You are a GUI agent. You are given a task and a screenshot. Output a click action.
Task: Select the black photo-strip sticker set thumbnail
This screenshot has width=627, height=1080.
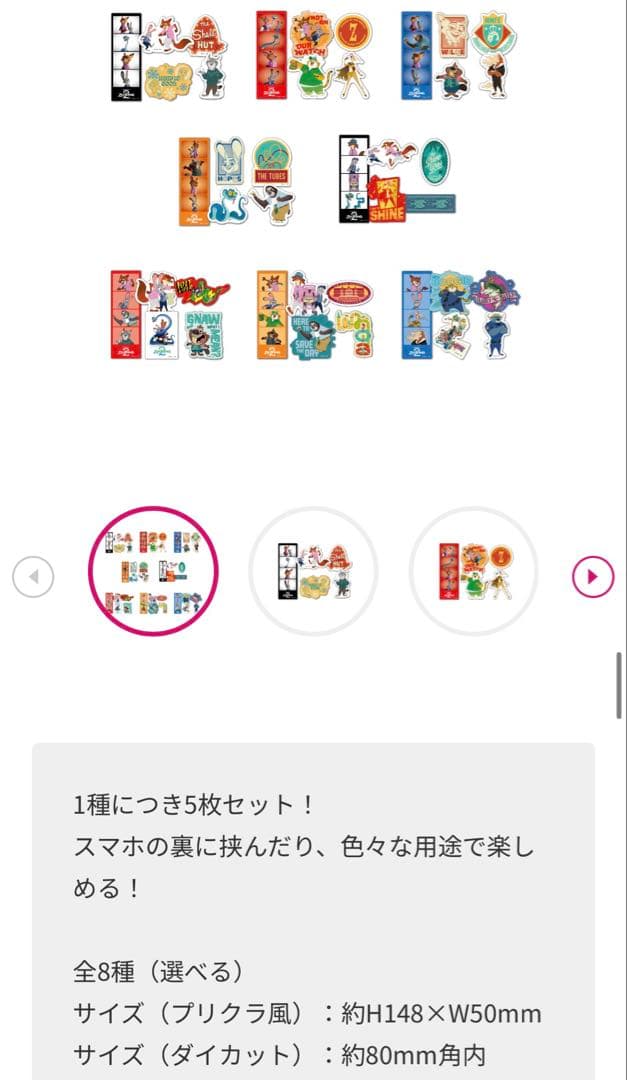(313, 571)
